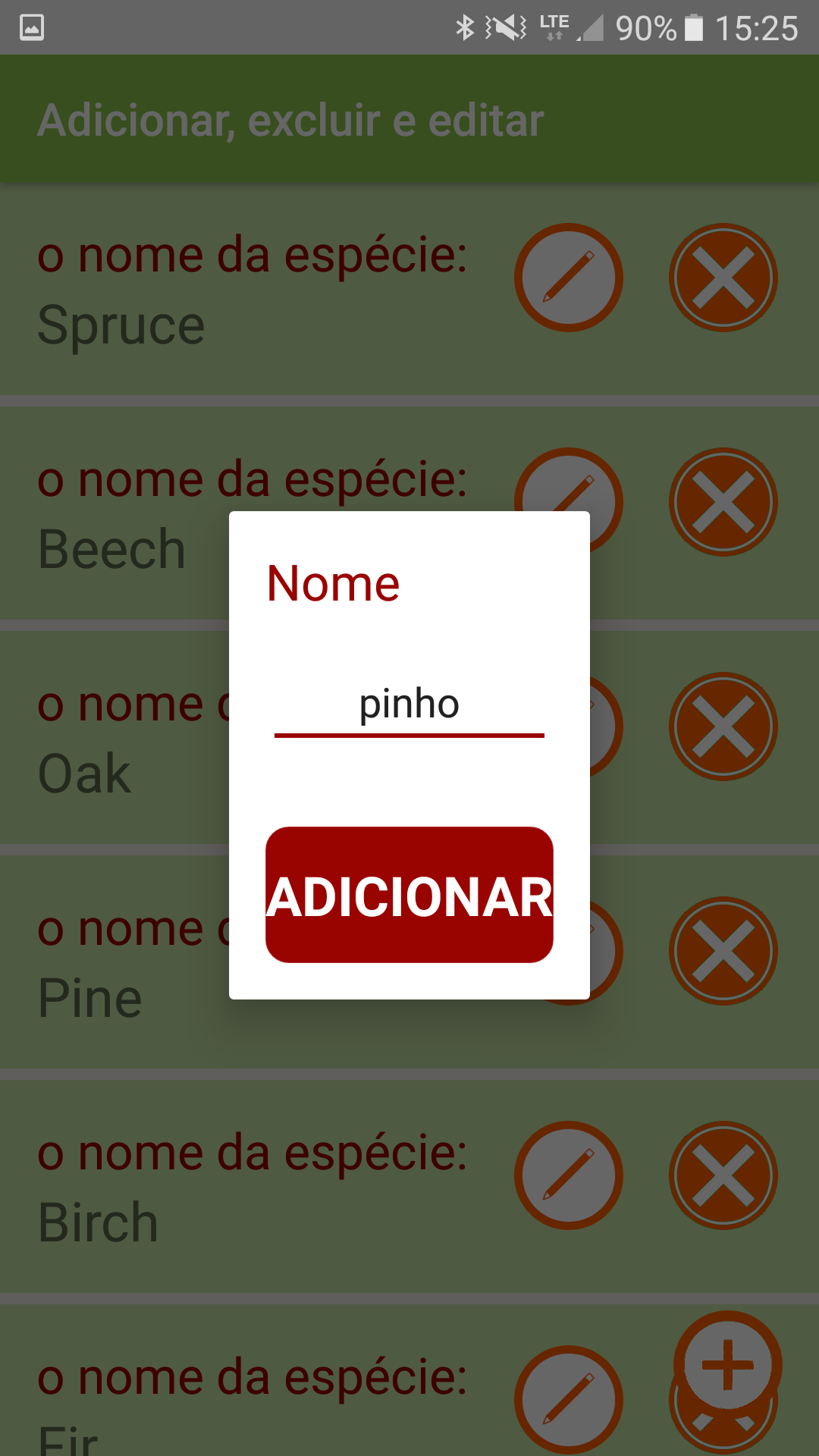Edit the Spruce species entry
Viewport: 819px width, 1456px height.
(x=569, y=278)
